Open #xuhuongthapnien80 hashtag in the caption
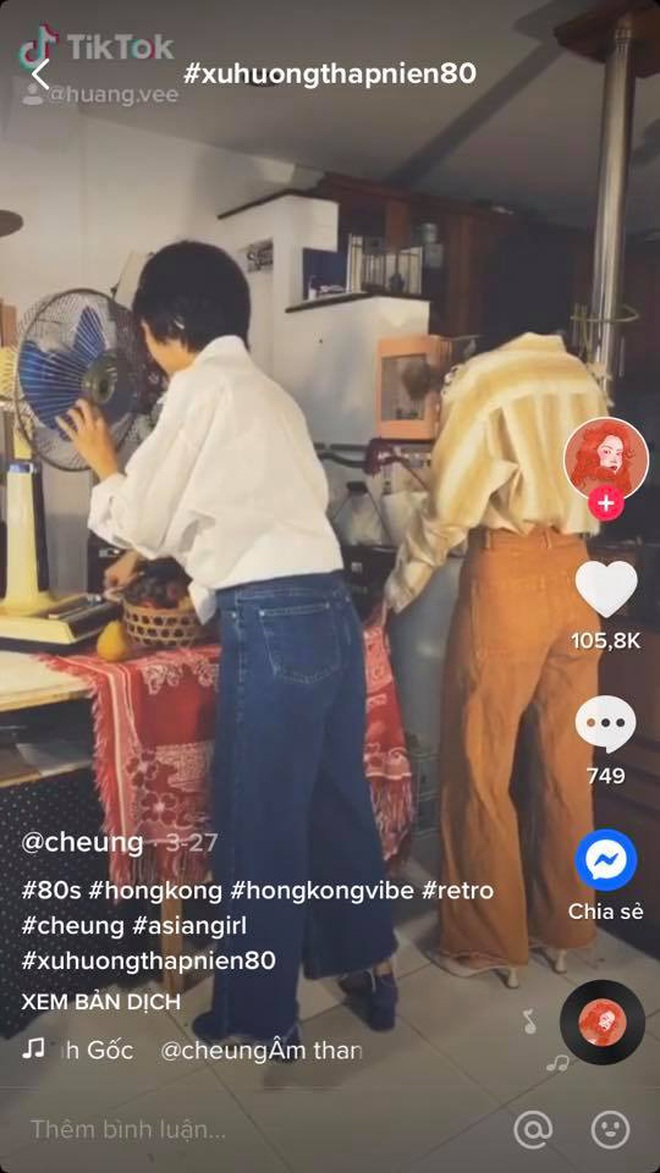Viewport: 660px width, 1173px height. 148,961
